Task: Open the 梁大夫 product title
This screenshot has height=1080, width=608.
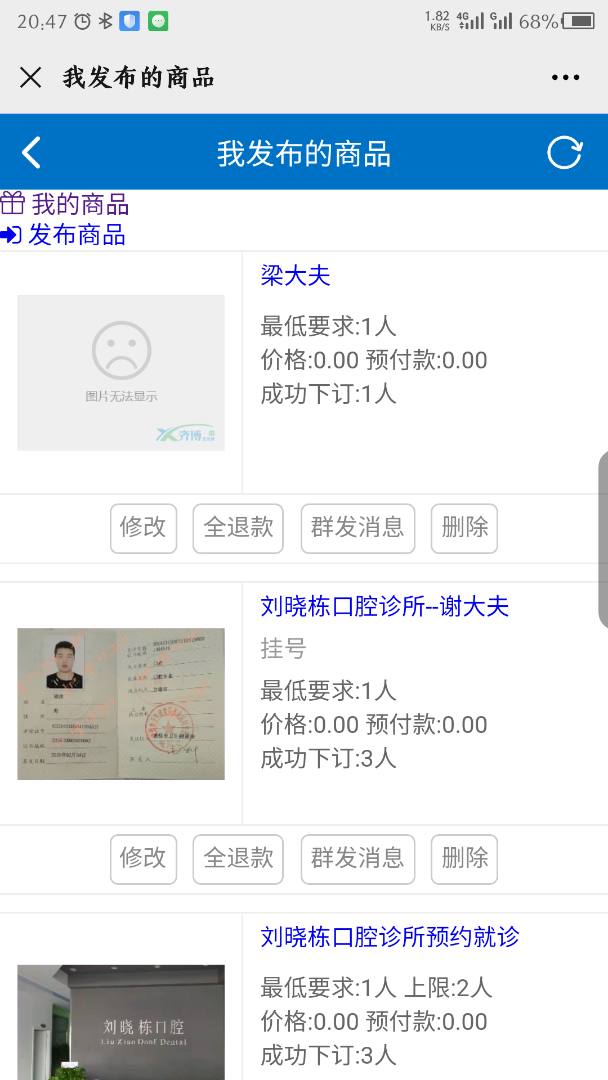Action: 295,276
